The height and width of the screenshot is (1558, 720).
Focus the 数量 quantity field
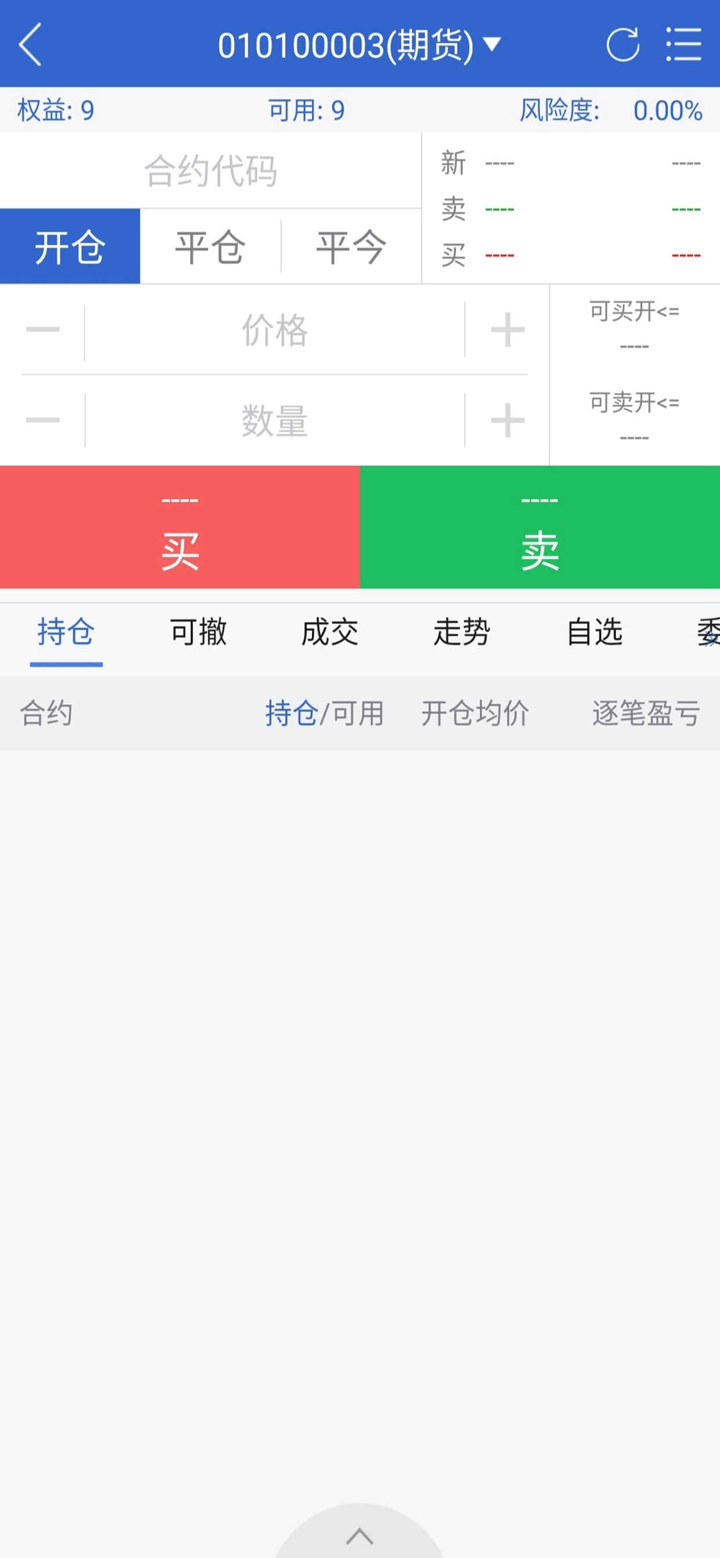[x=274, y=421]
